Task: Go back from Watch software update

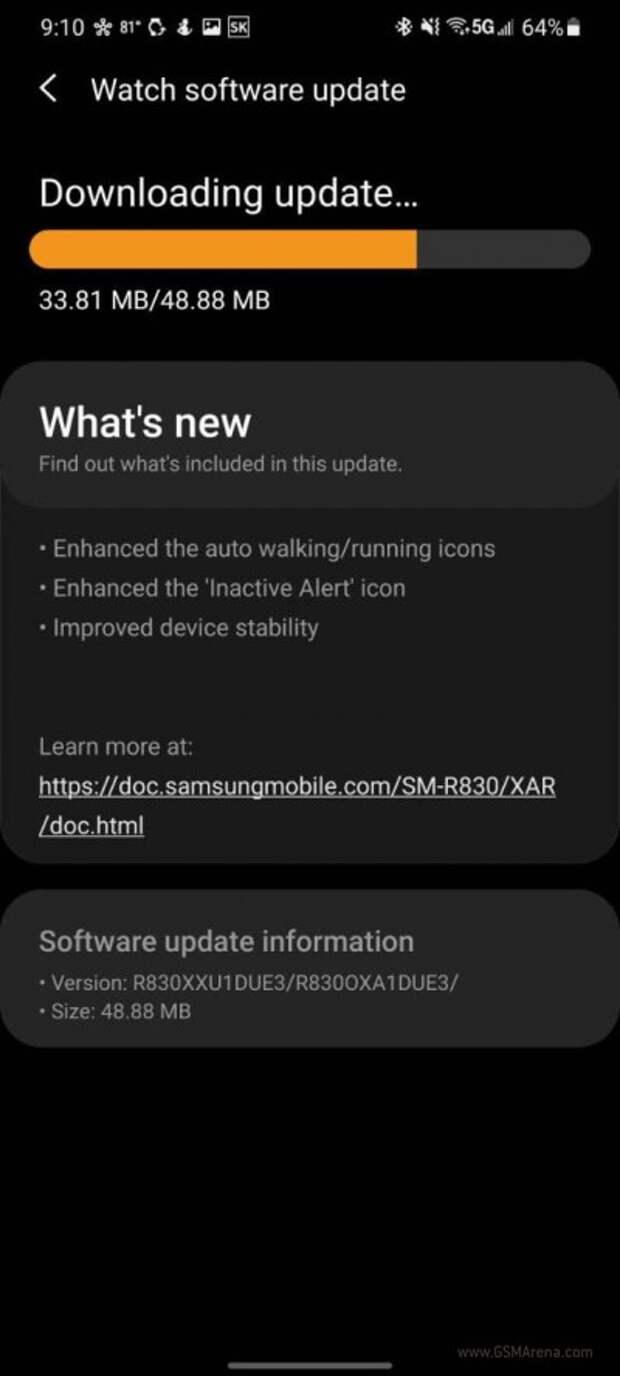Action: [x=48, y=89]
